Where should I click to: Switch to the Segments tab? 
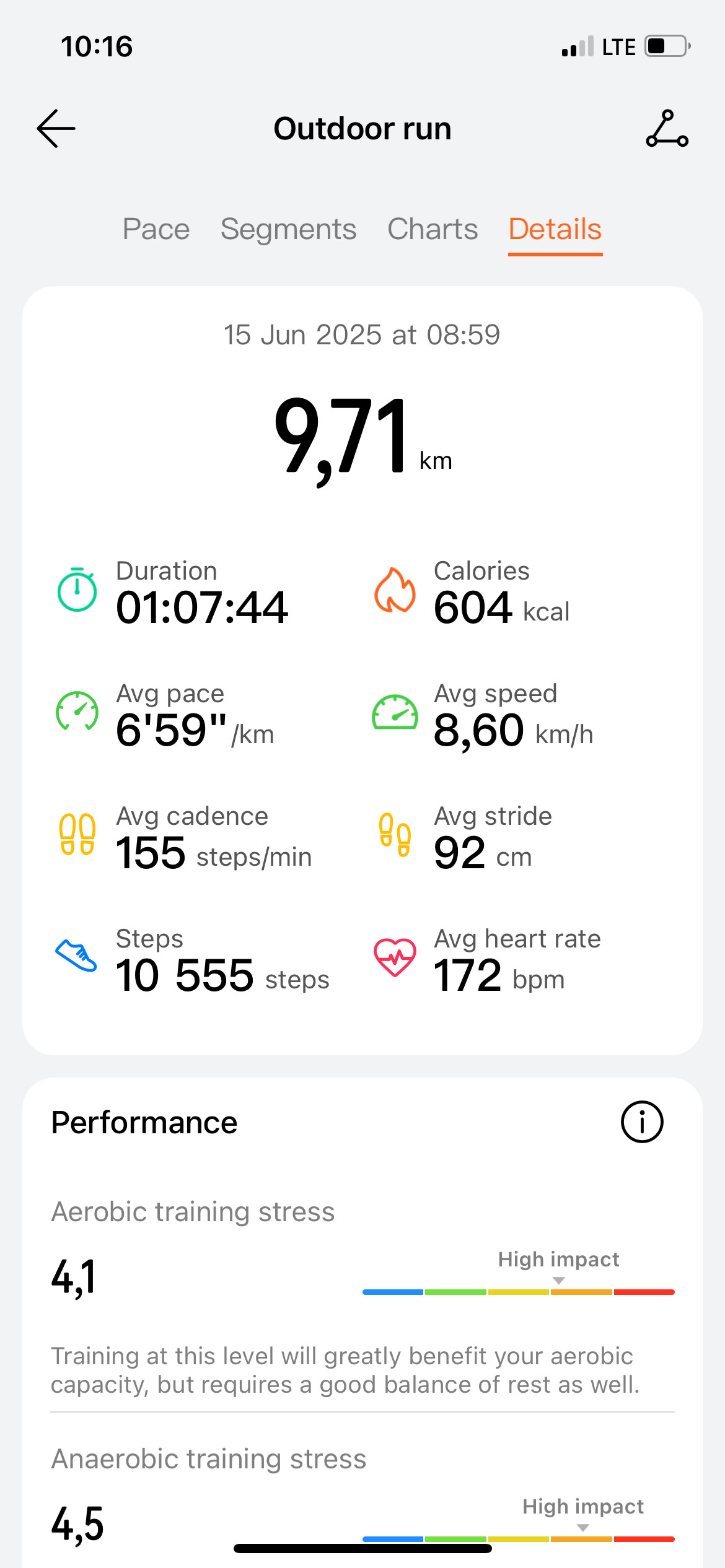tap(289, 229)
